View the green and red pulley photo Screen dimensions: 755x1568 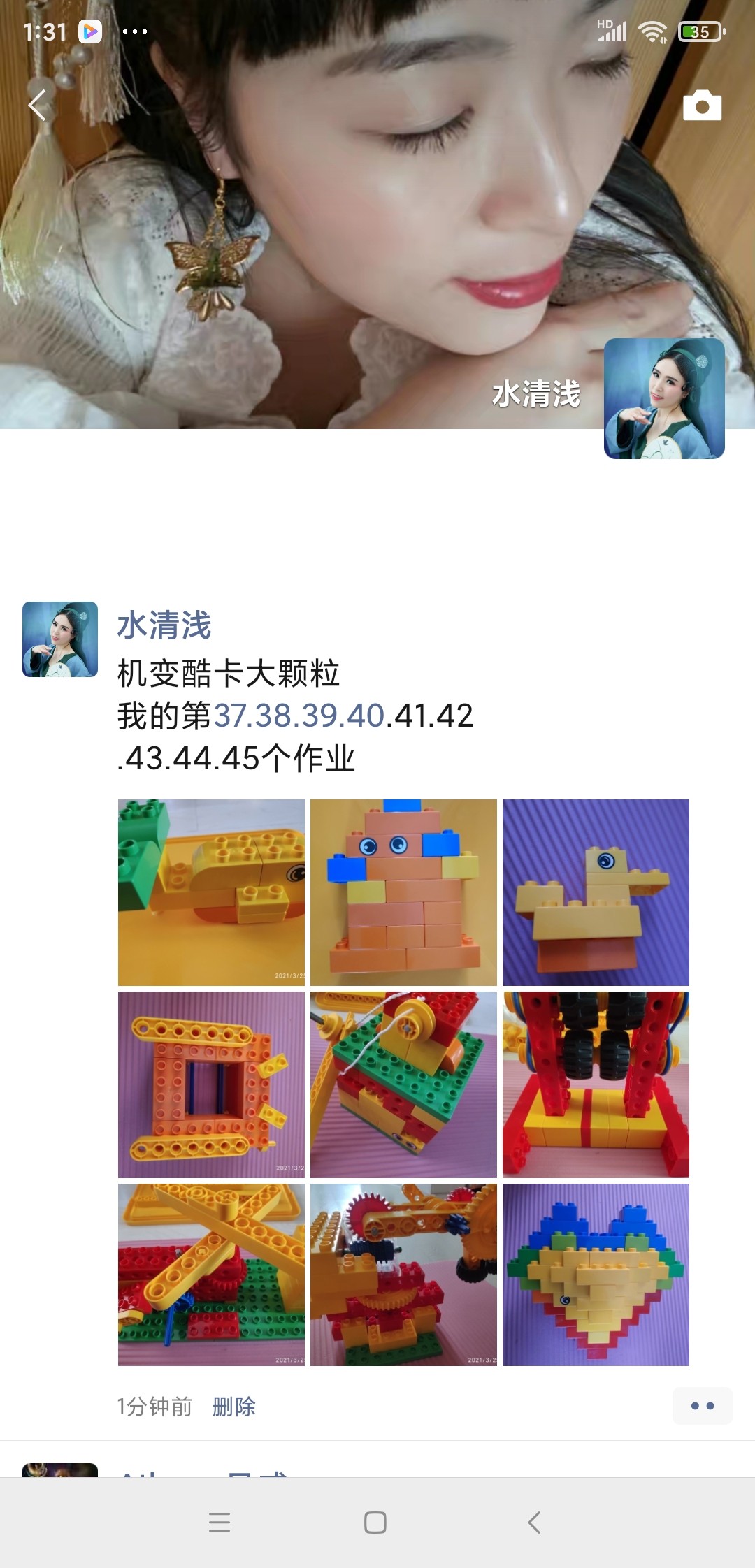[403, 1084]
